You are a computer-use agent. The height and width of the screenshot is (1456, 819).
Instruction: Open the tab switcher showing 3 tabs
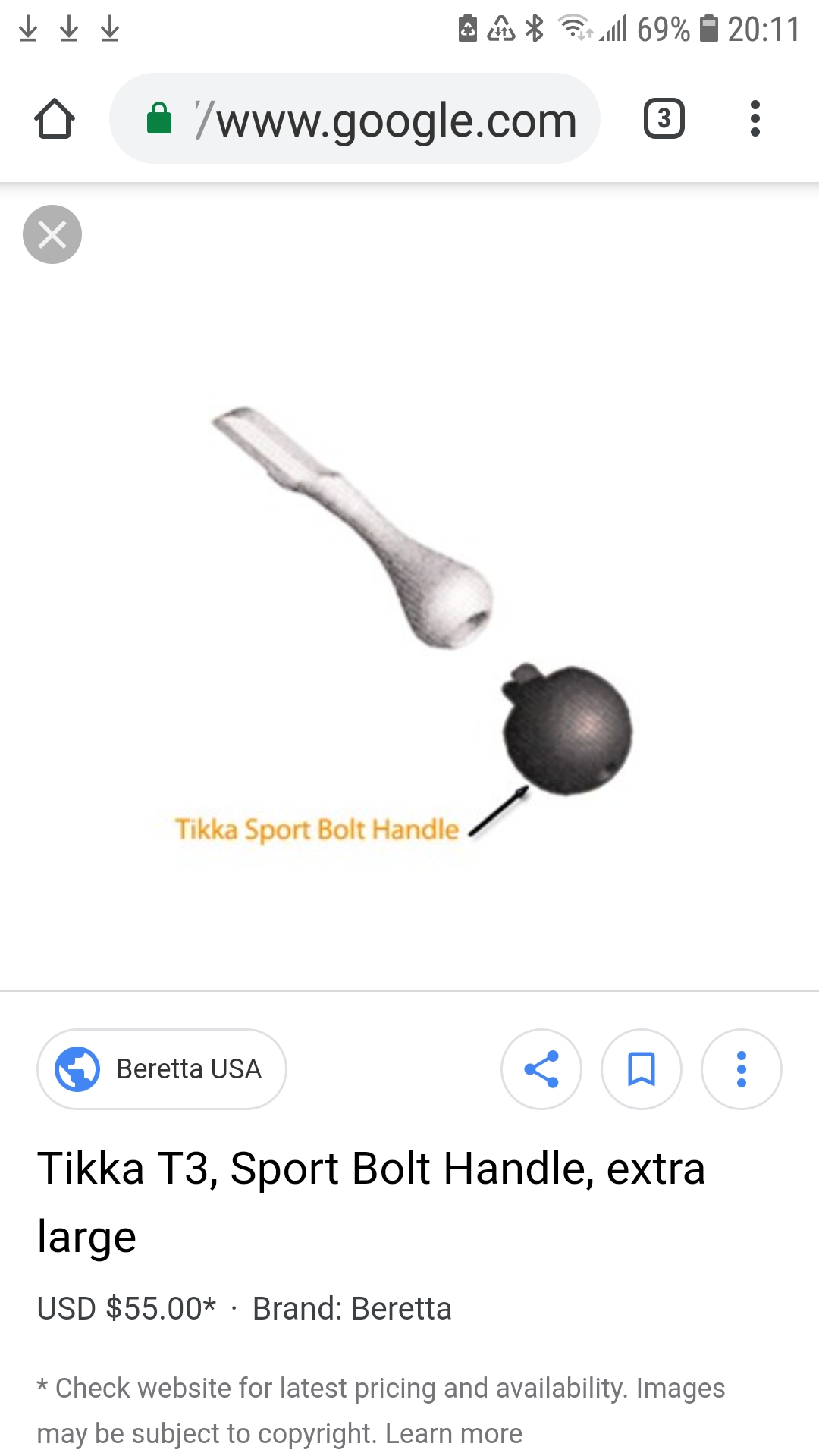pos(664,119)
